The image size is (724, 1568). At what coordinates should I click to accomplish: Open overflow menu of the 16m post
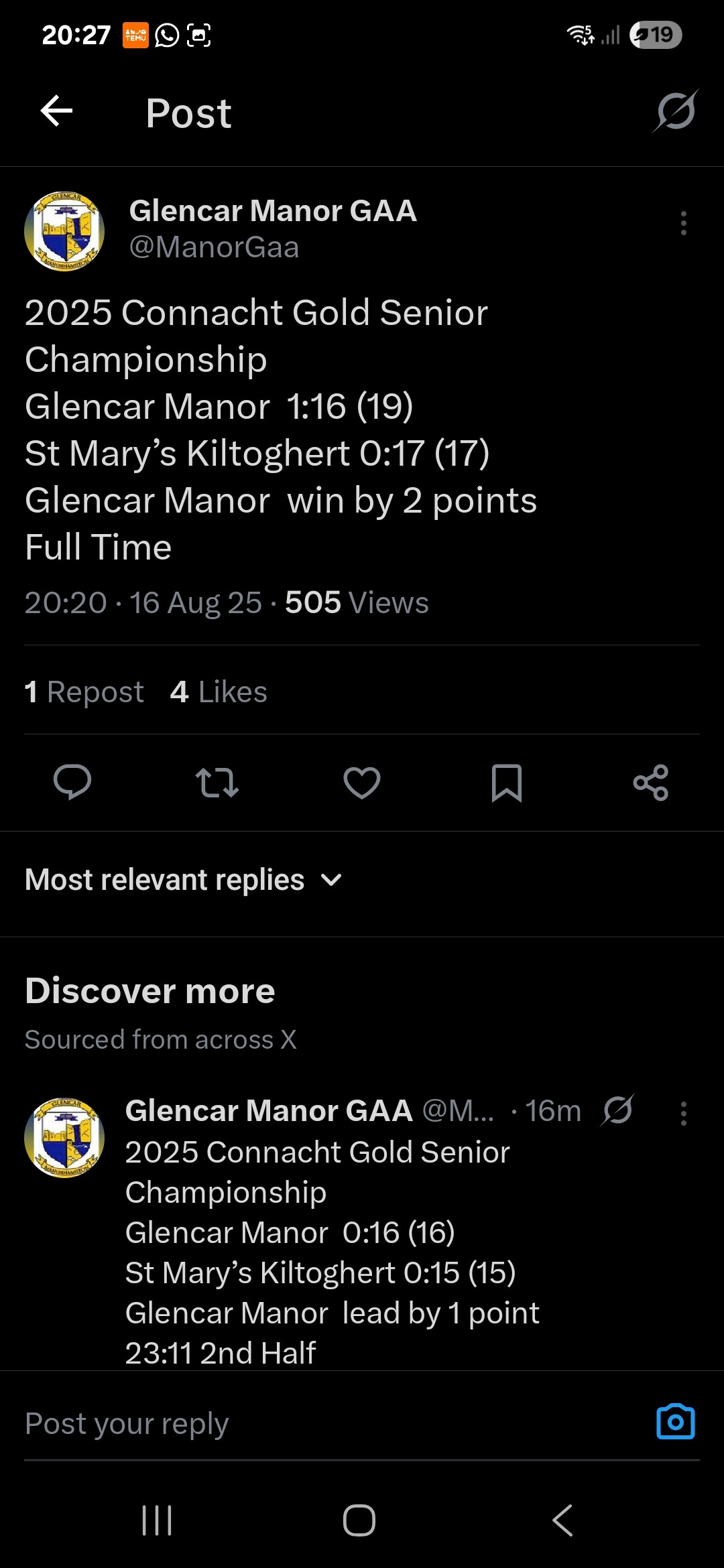pyautogui.click(x=684, y=1114)
